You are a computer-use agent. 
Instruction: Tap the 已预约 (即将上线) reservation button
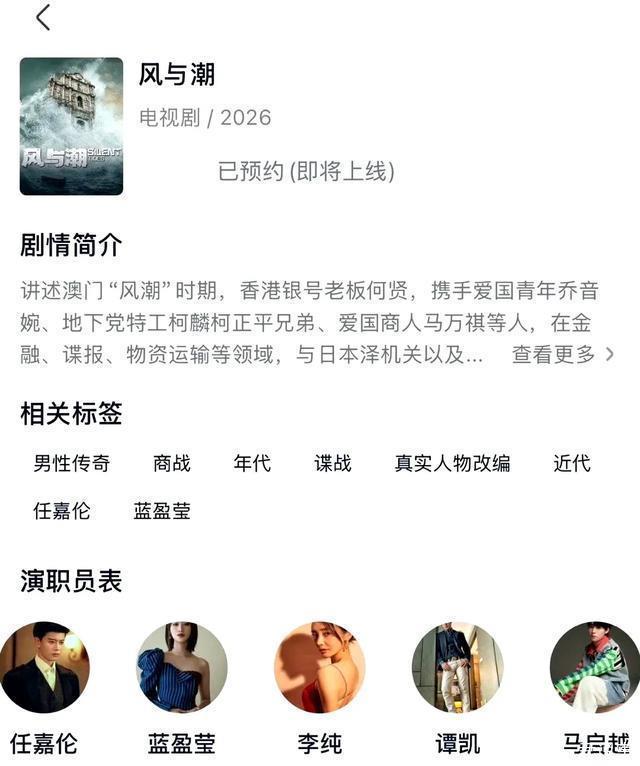pos(306,171)
